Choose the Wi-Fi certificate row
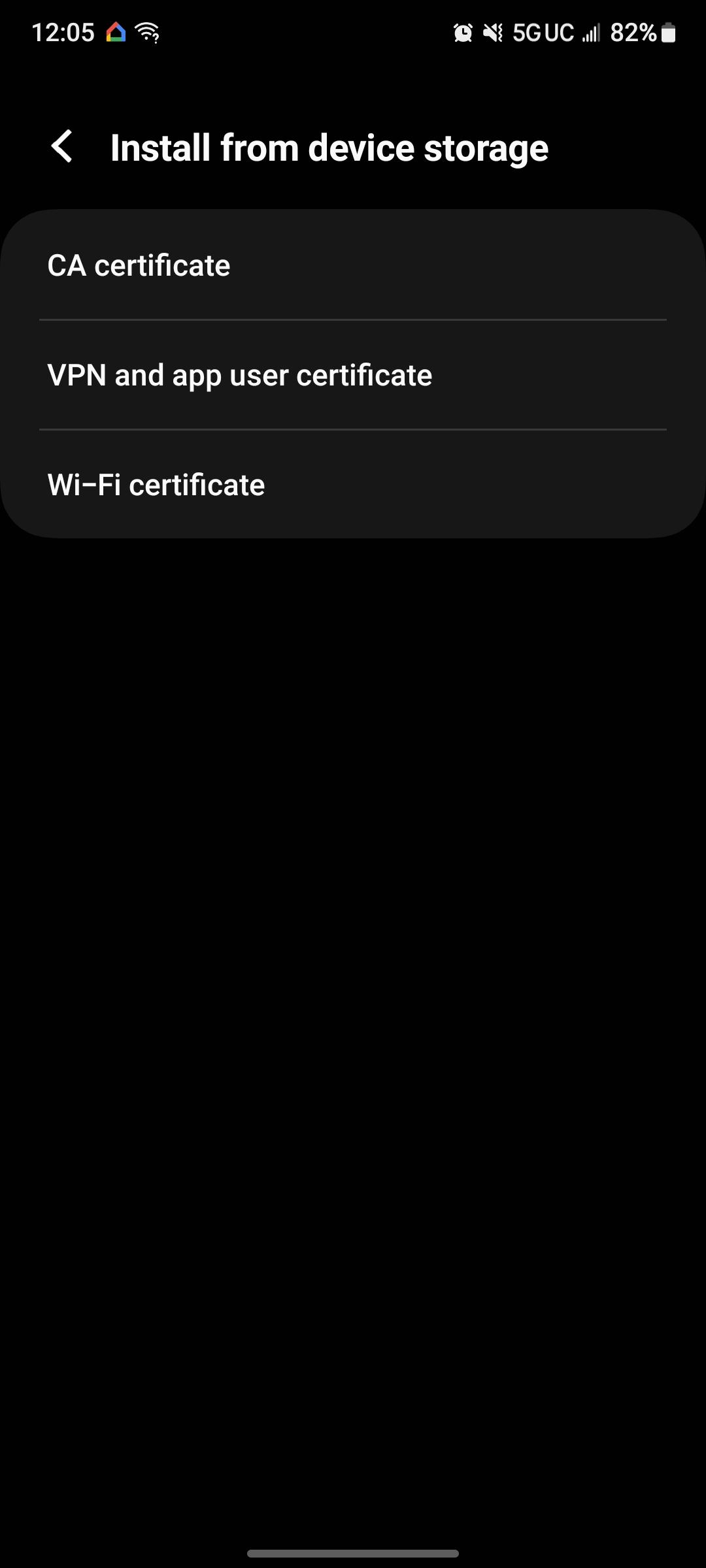This screenshot has height=1568, width=706. pos(353,485)
